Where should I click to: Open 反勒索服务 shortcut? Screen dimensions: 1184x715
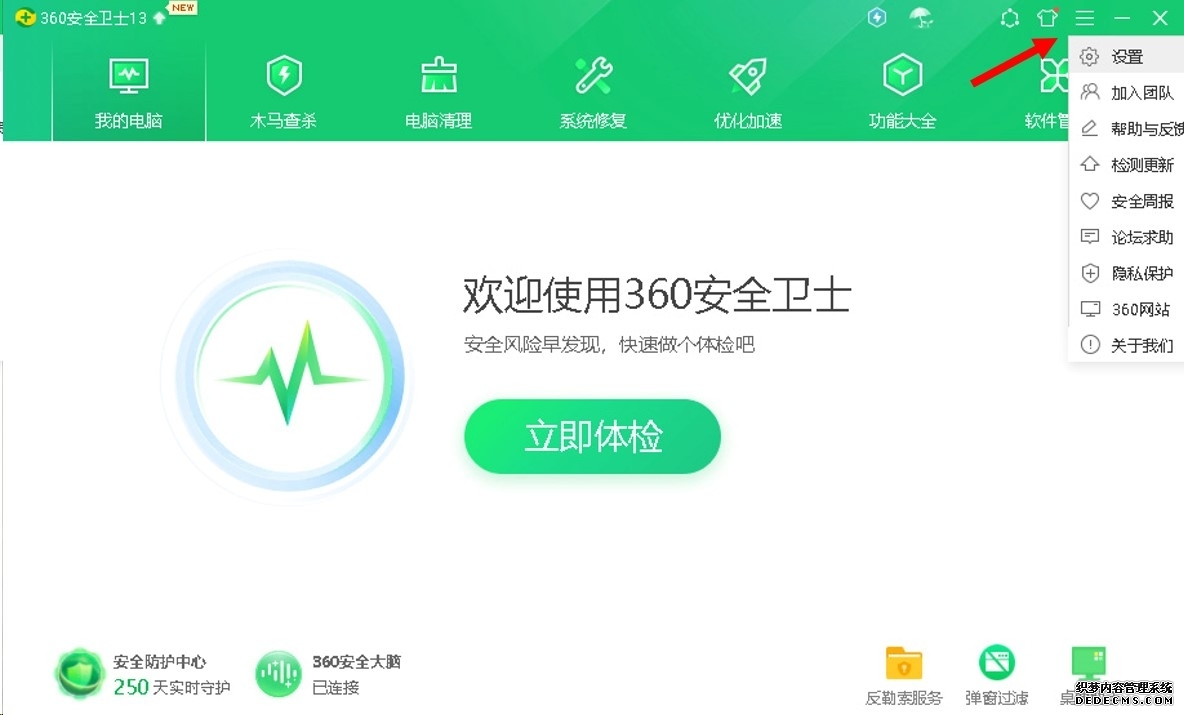click(903, 675)
